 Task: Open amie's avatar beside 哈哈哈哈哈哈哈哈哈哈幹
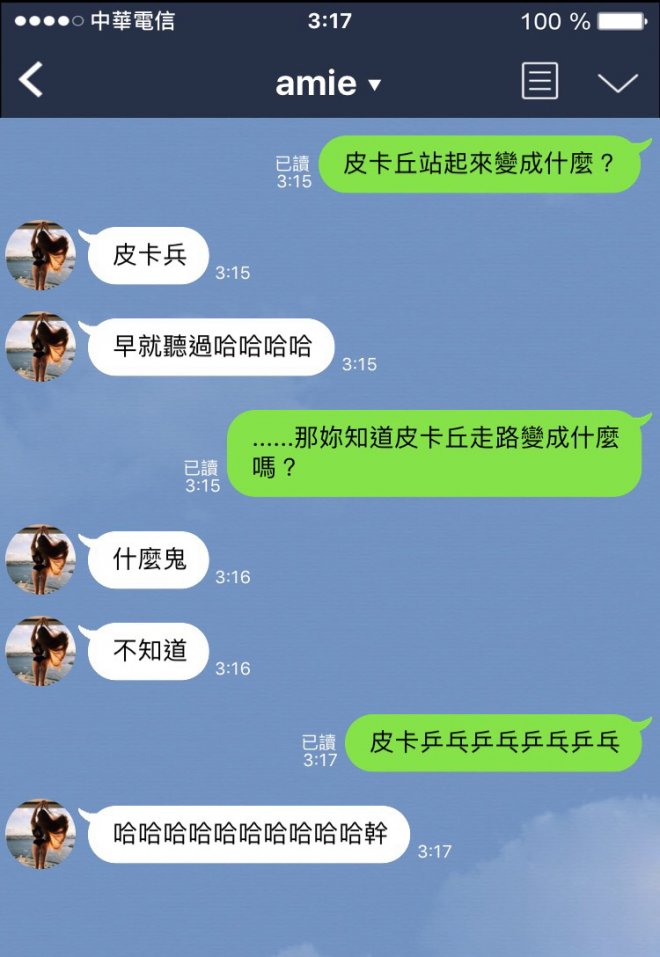(x=41, y=834)
